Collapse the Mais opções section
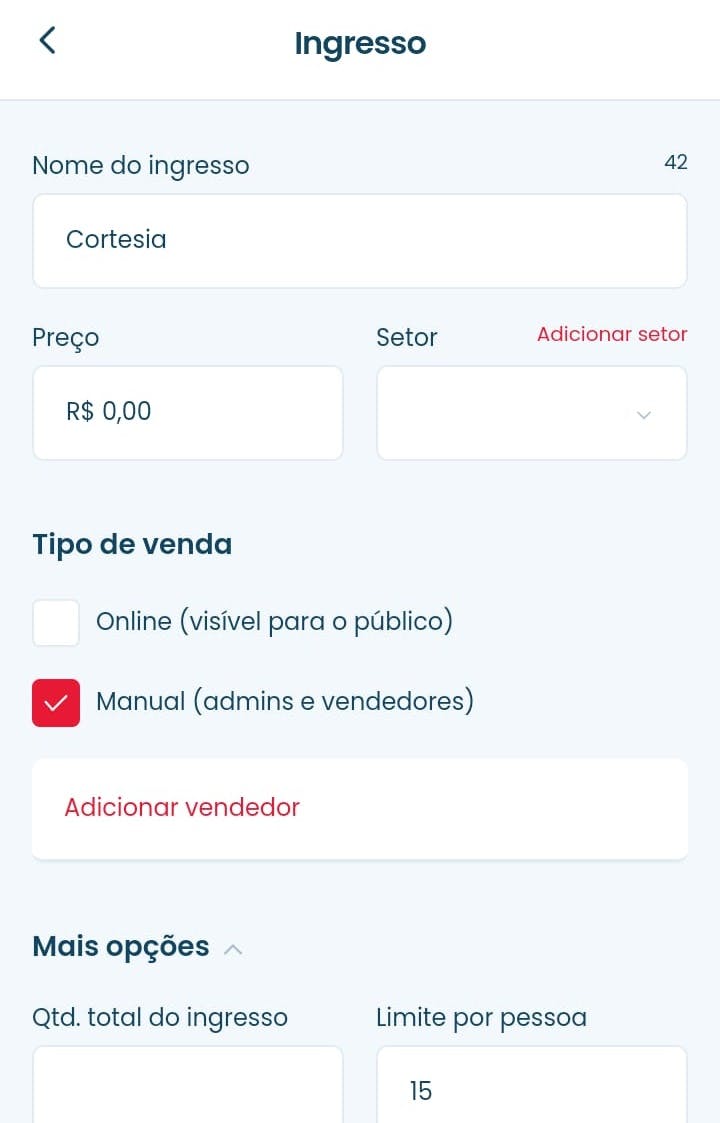720x1123 pixels. pos(232,948)
